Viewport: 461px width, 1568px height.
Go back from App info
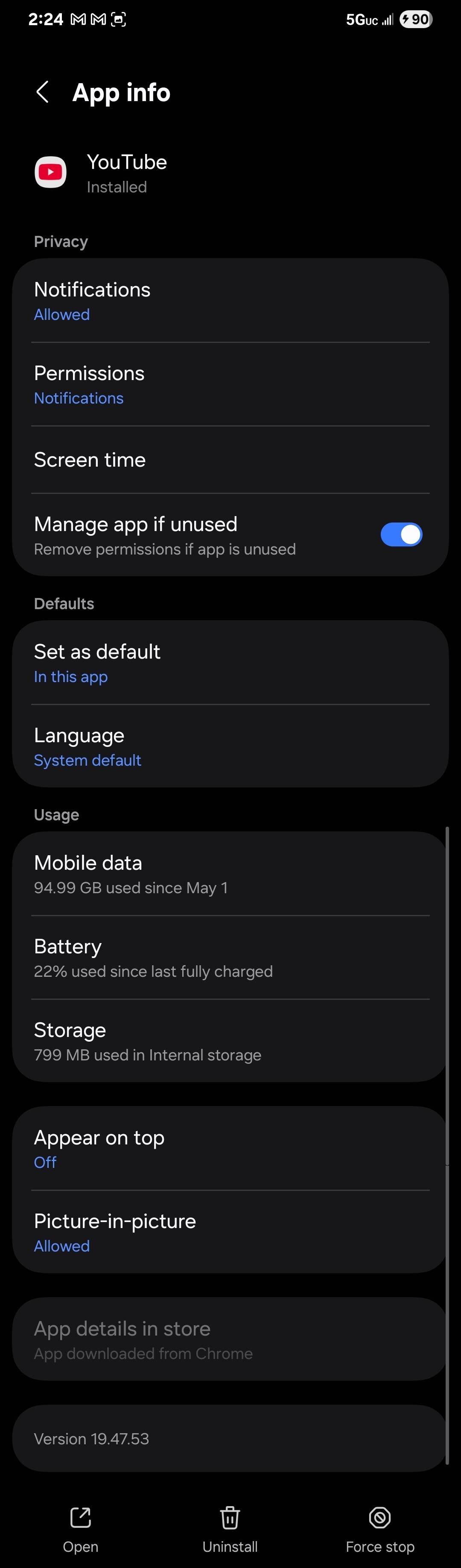pos(42,93)
